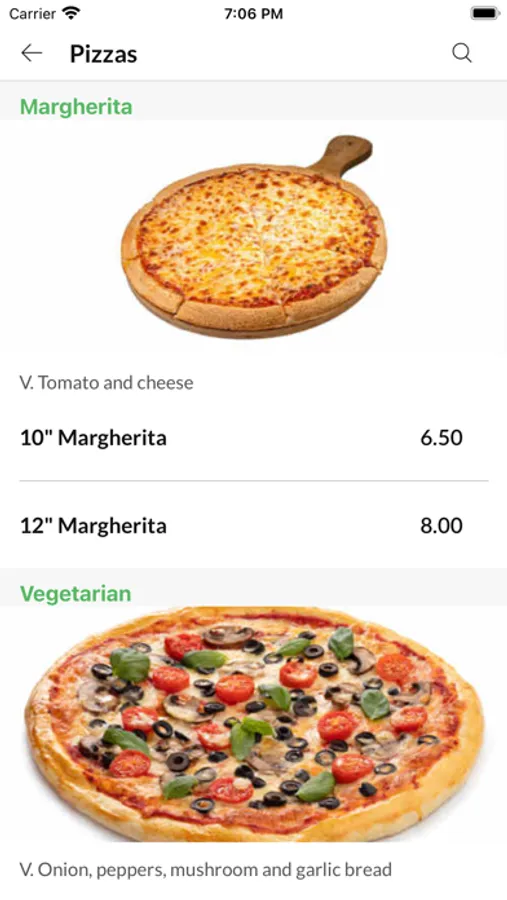This screenshot has height=900, width=507.
Task: Go back using the arrow icon
Action: 32,53
